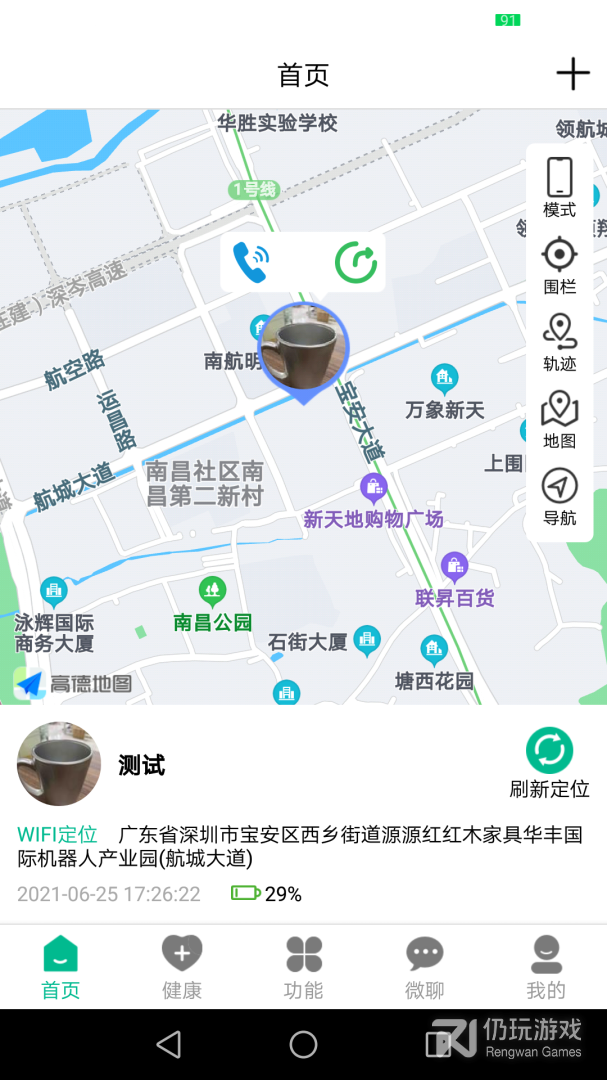Tap the plus icon to add device
This screenshot has height=1080, width=607.
point(573,74)
